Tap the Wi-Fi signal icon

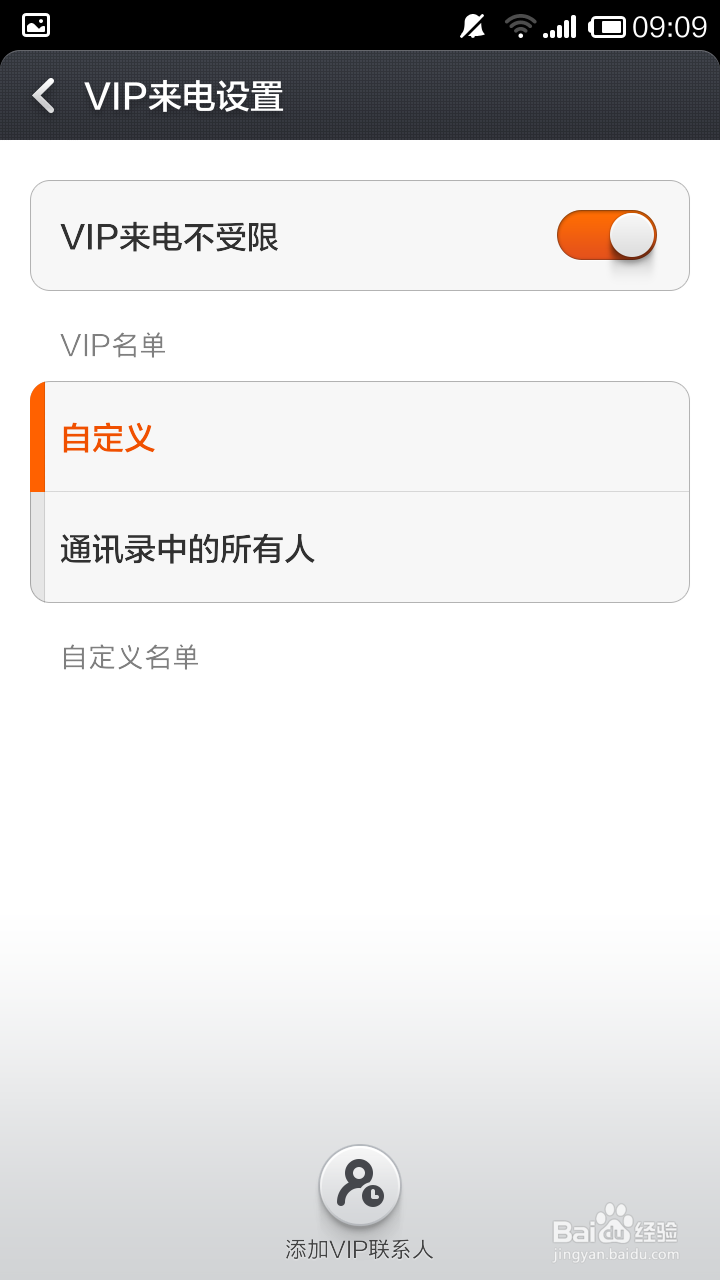[521, 27]
